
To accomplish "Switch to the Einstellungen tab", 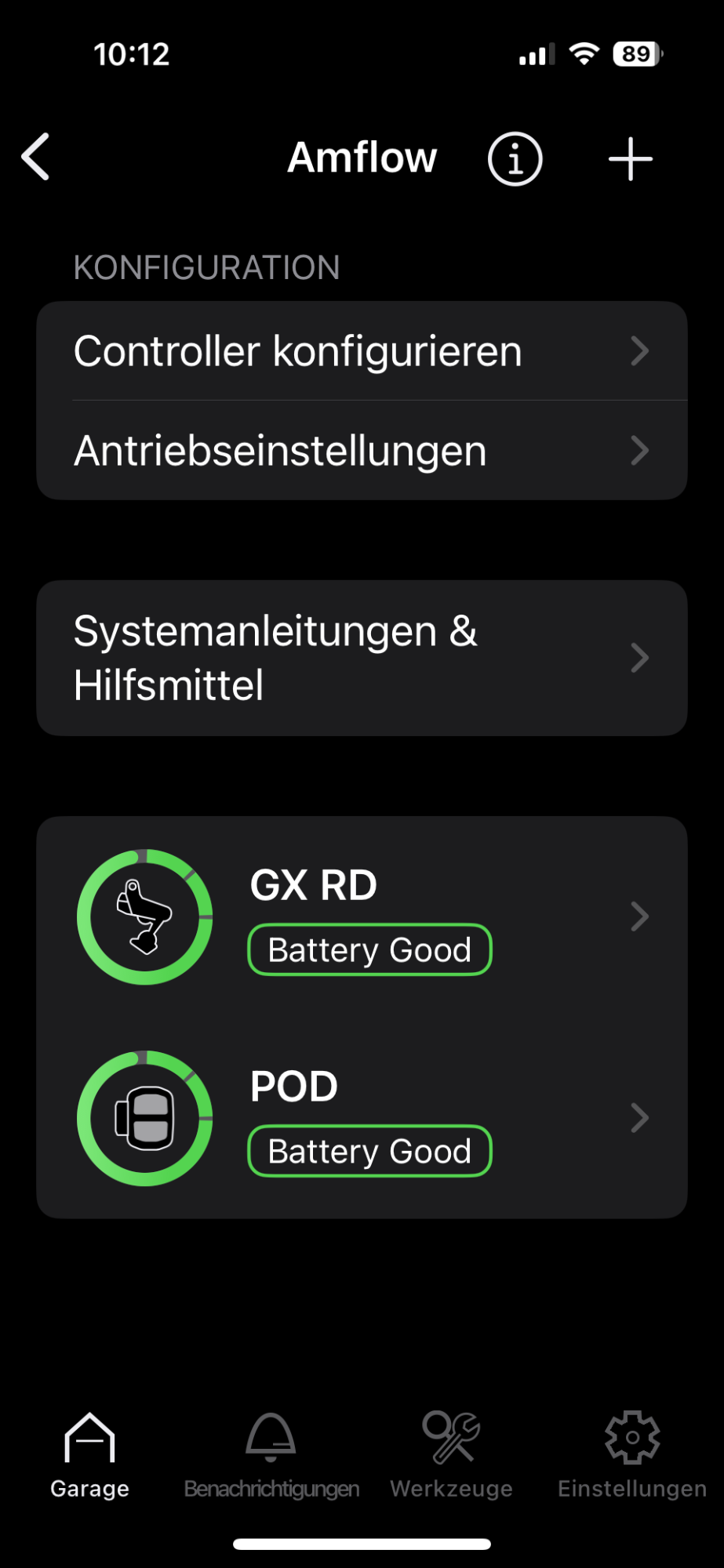I will click(x=632, y=1454).
